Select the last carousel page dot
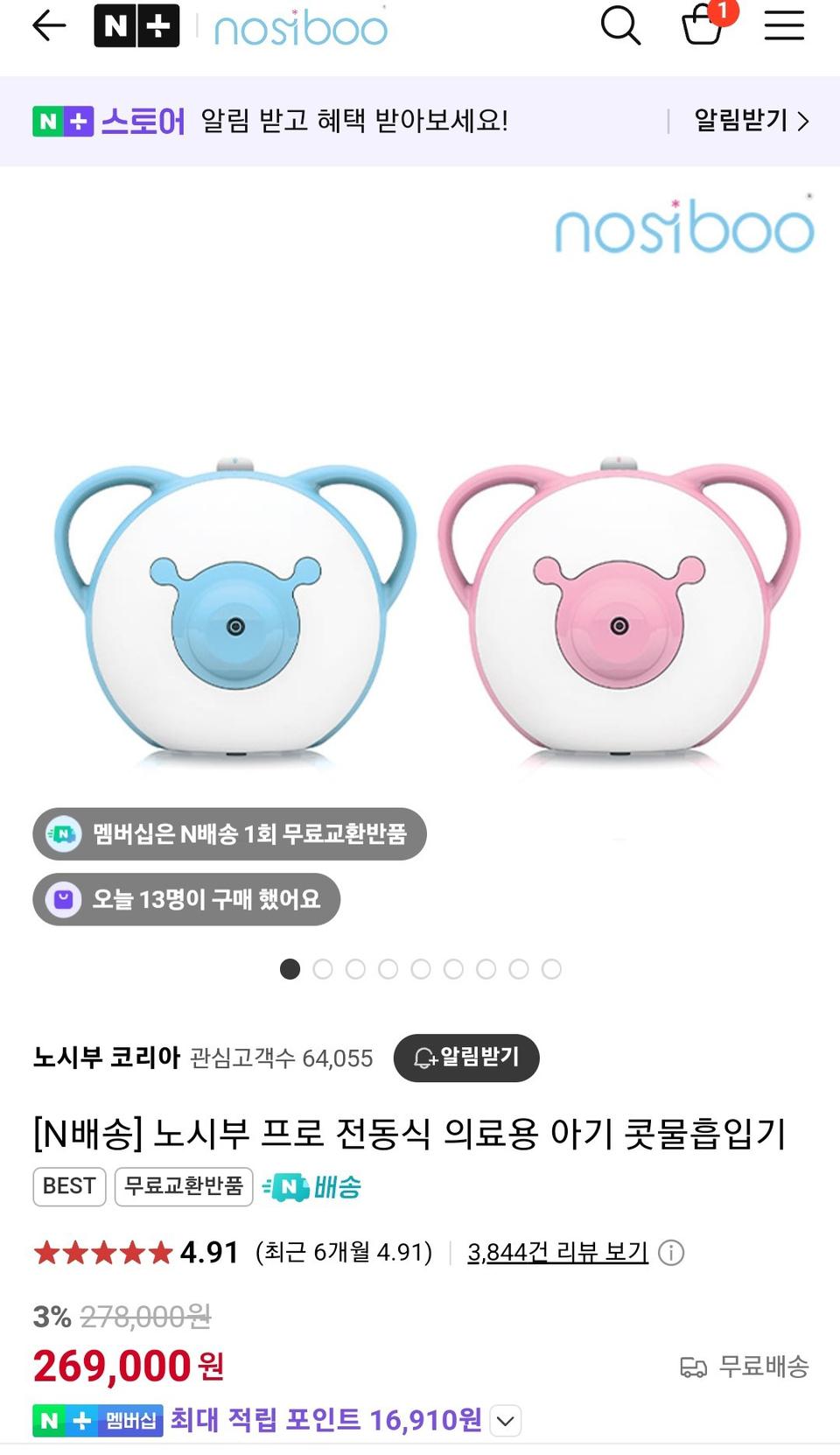The width and height of the screenshot is (840, 1455). pos(551,969)
